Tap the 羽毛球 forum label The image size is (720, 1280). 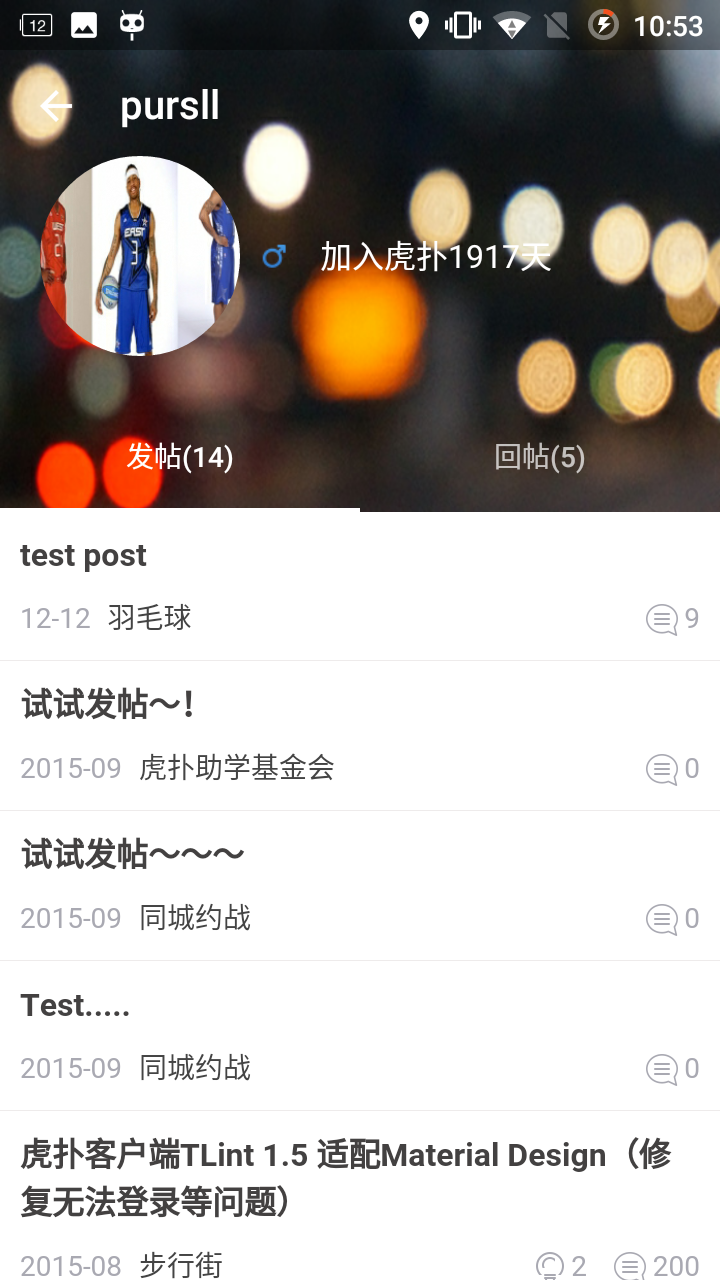click(148, 618)
